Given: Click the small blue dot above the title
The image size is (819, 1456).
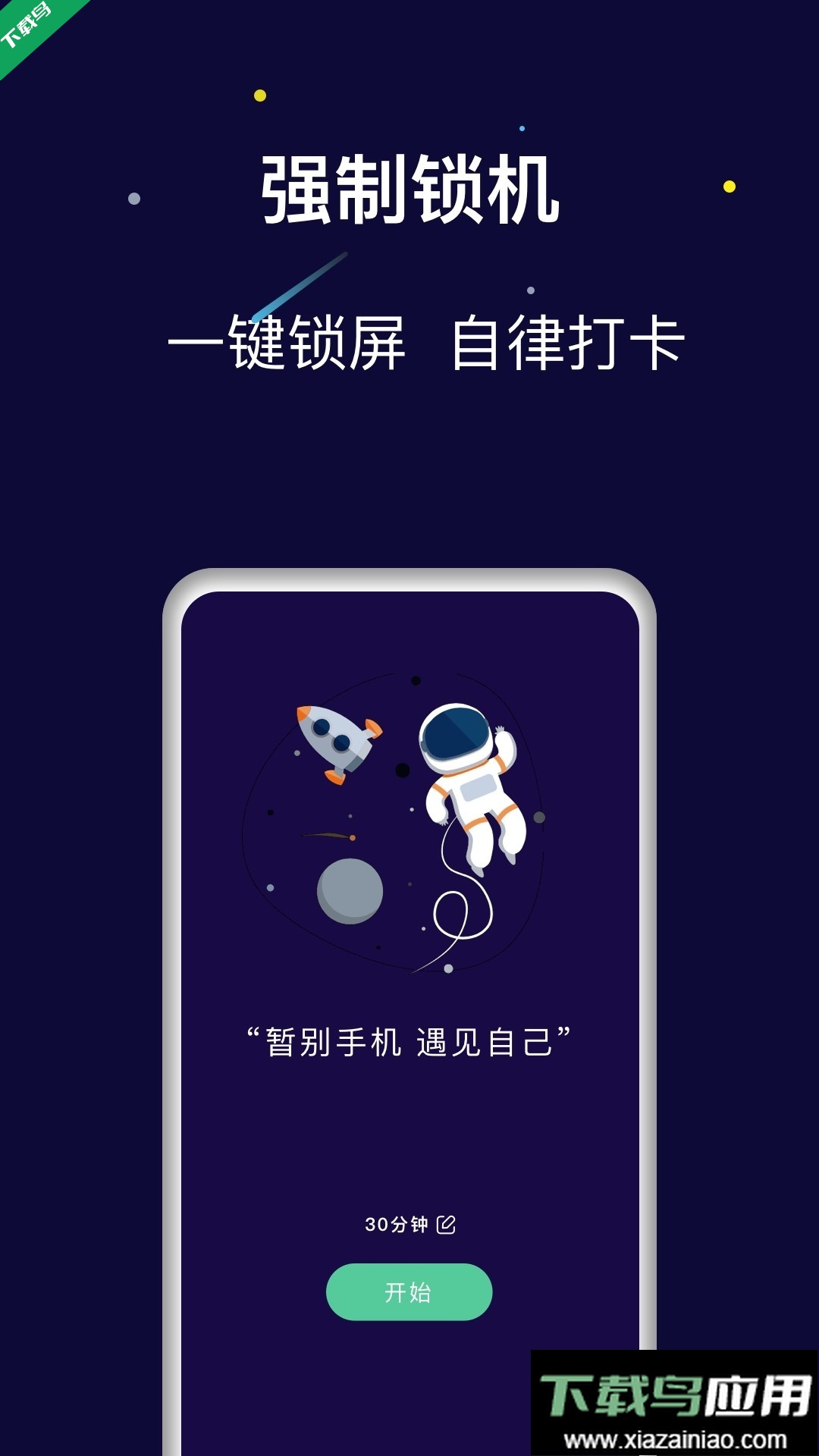Looking at the screenshot, I should coord(520,129).
